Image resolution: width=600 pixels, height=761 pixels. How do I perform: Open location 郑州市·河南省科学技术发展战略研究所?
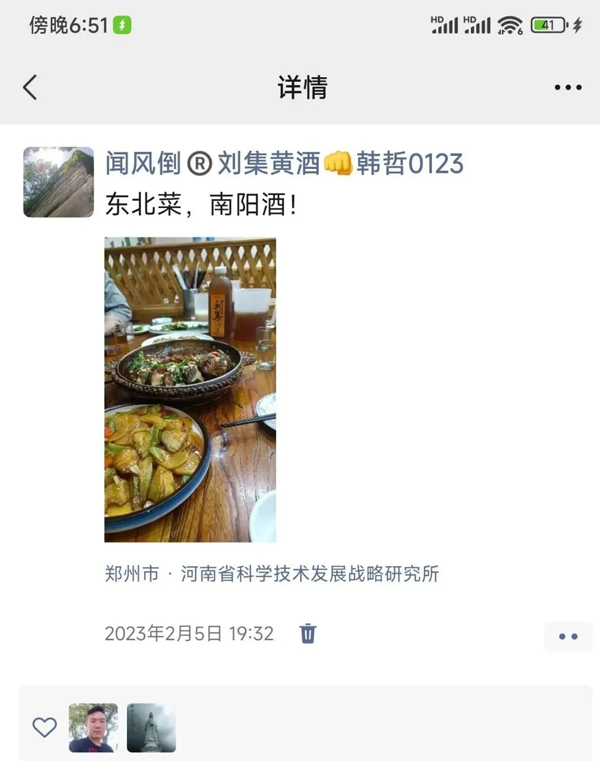[271, 574]
